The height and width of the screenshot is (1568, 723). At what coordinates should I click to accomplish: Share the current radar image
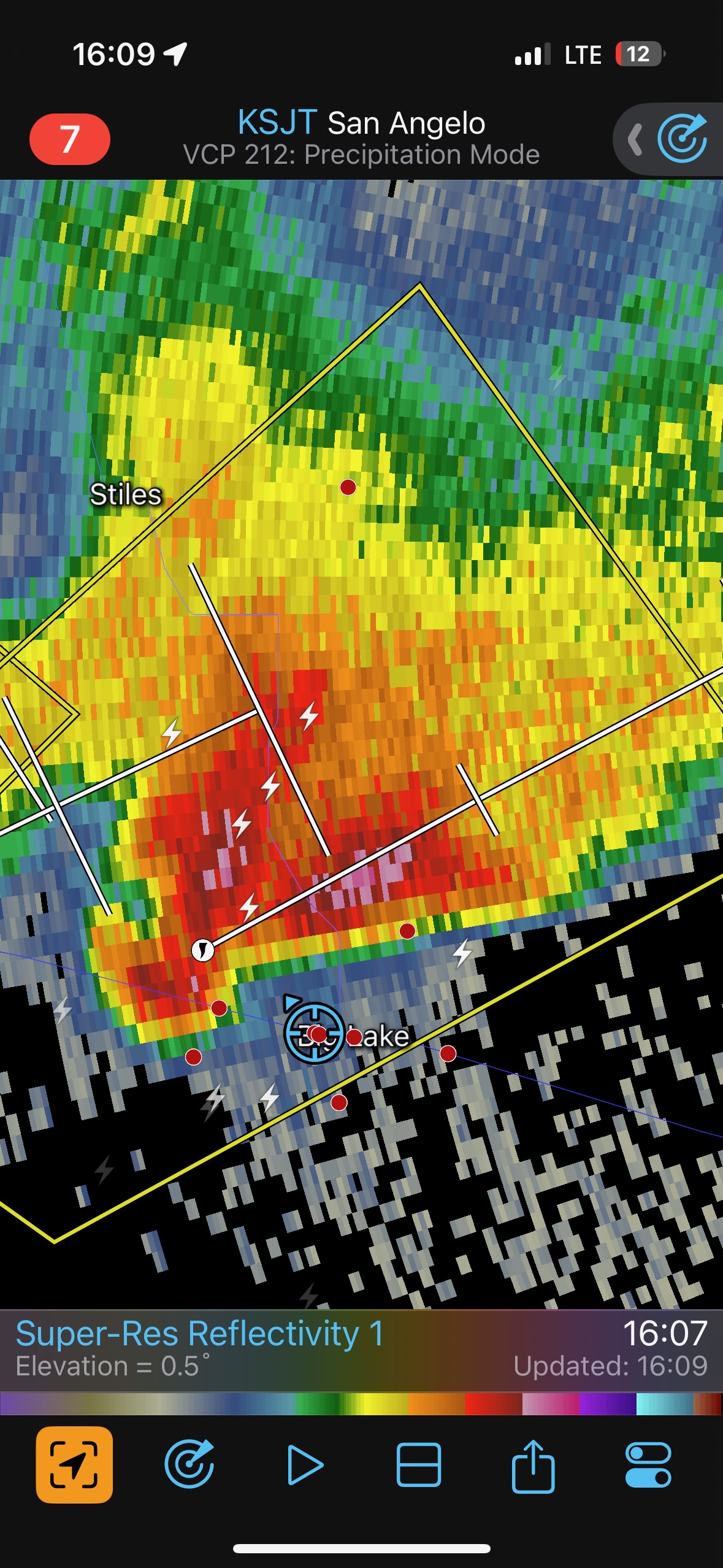point(533,1464)
